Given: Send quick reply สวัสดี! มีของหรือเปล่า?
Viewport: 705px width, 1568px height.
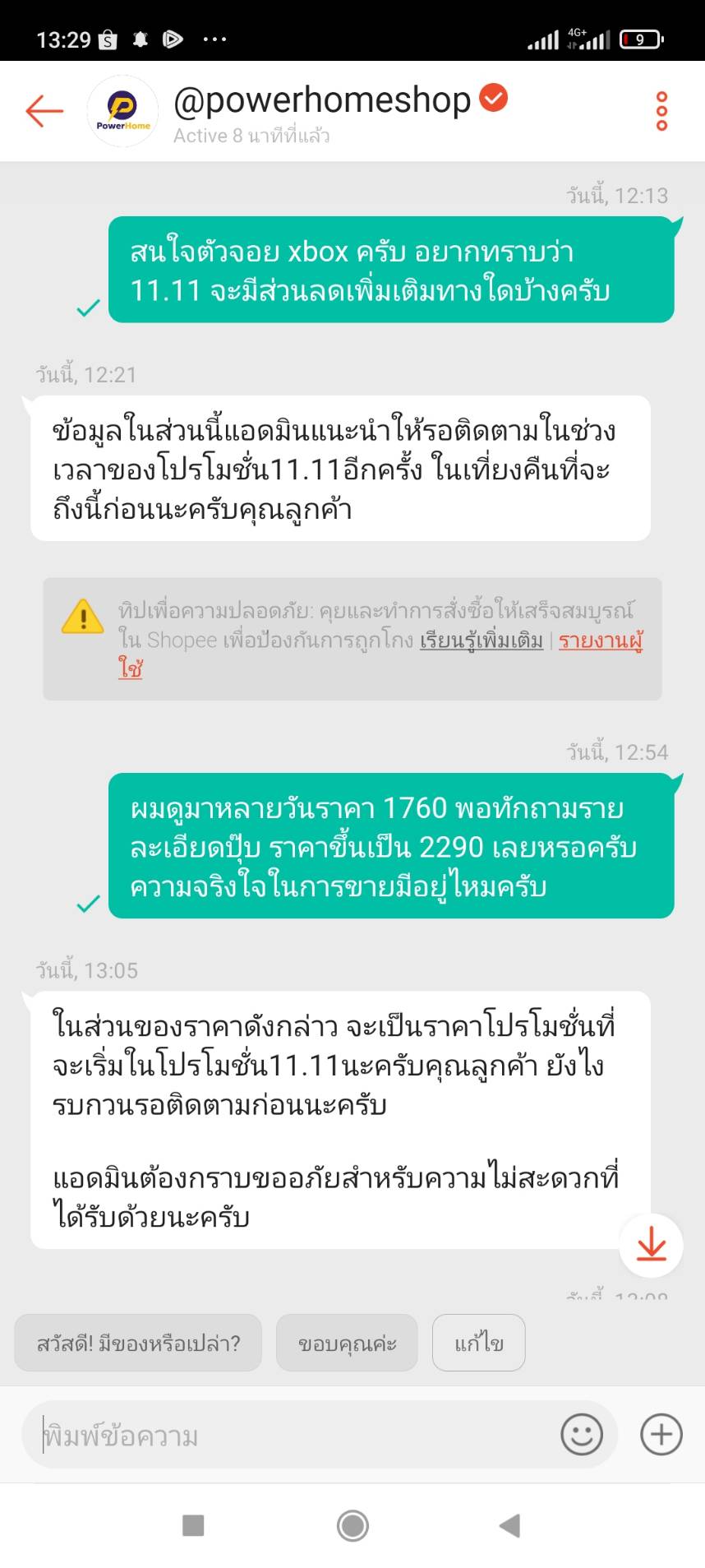Looking at the screenshot, I should point(138,1343).
